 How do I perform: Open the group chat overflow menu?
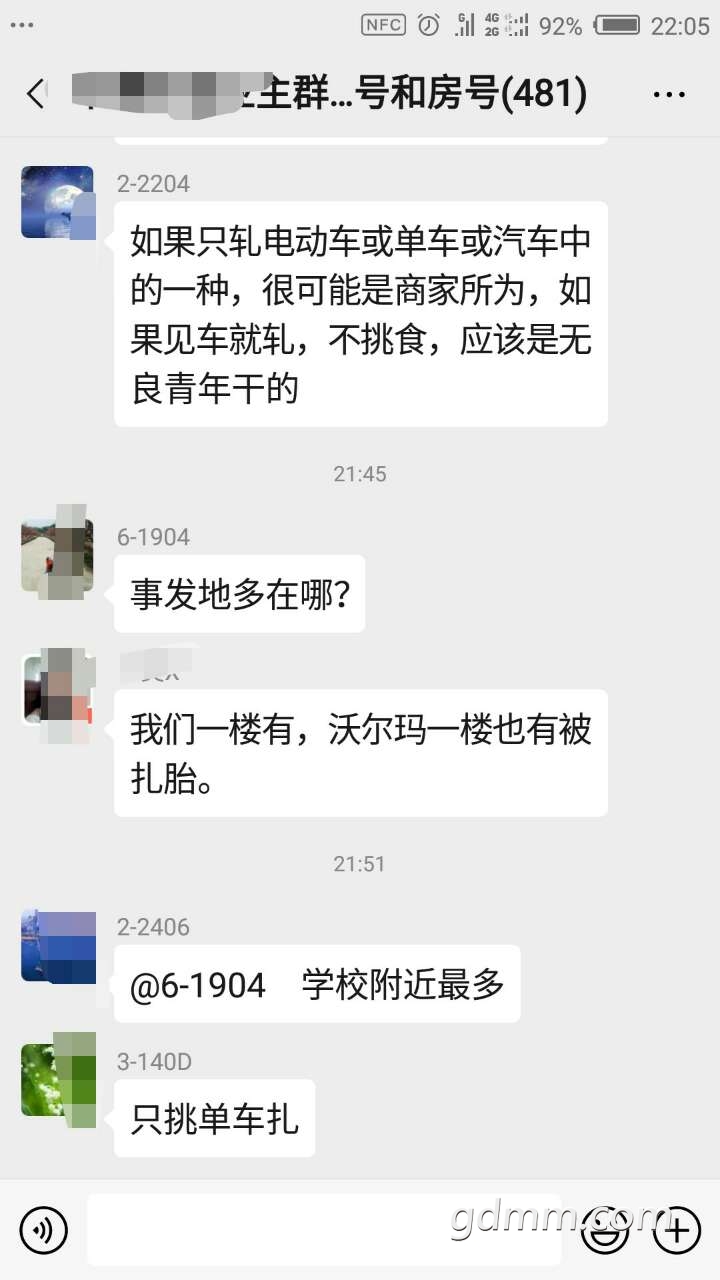click(669, 95)
